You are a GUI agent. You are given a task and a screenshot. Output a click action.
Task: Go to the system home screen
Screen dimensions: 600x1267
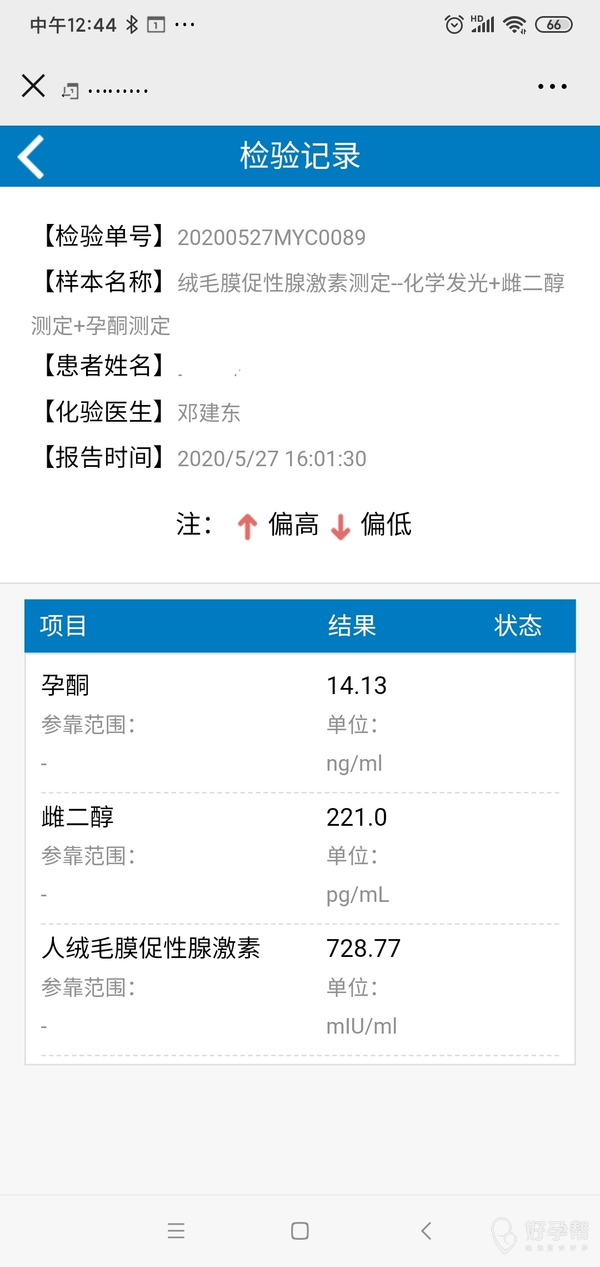300,1231
